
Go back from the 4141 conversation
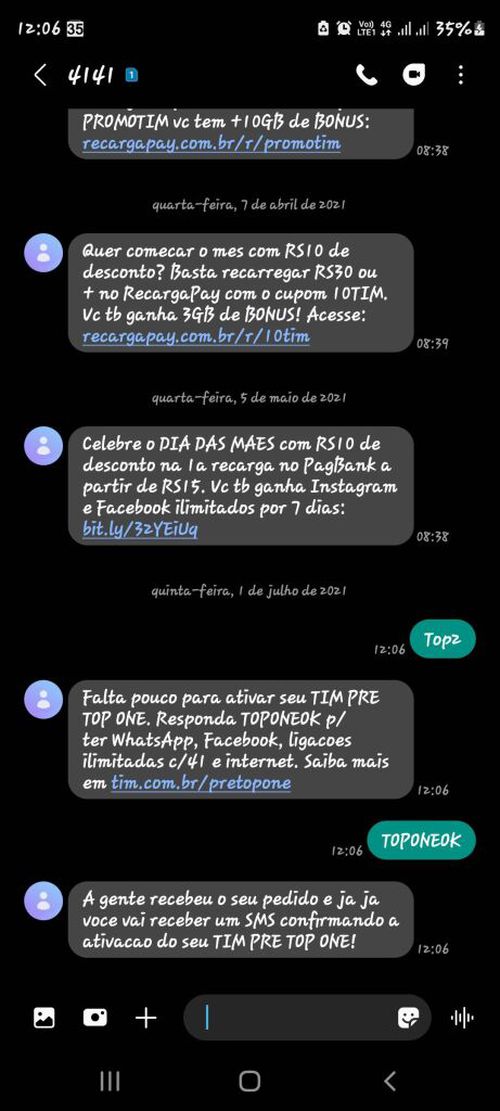pos(40,75)
